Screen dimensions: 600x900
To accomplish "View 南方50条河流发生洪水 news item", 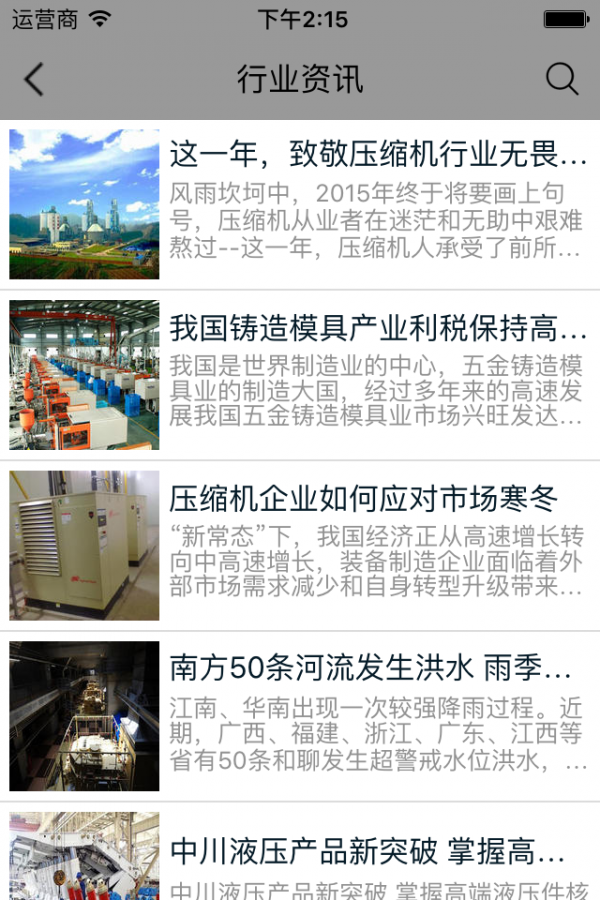I will pos(370,668).
